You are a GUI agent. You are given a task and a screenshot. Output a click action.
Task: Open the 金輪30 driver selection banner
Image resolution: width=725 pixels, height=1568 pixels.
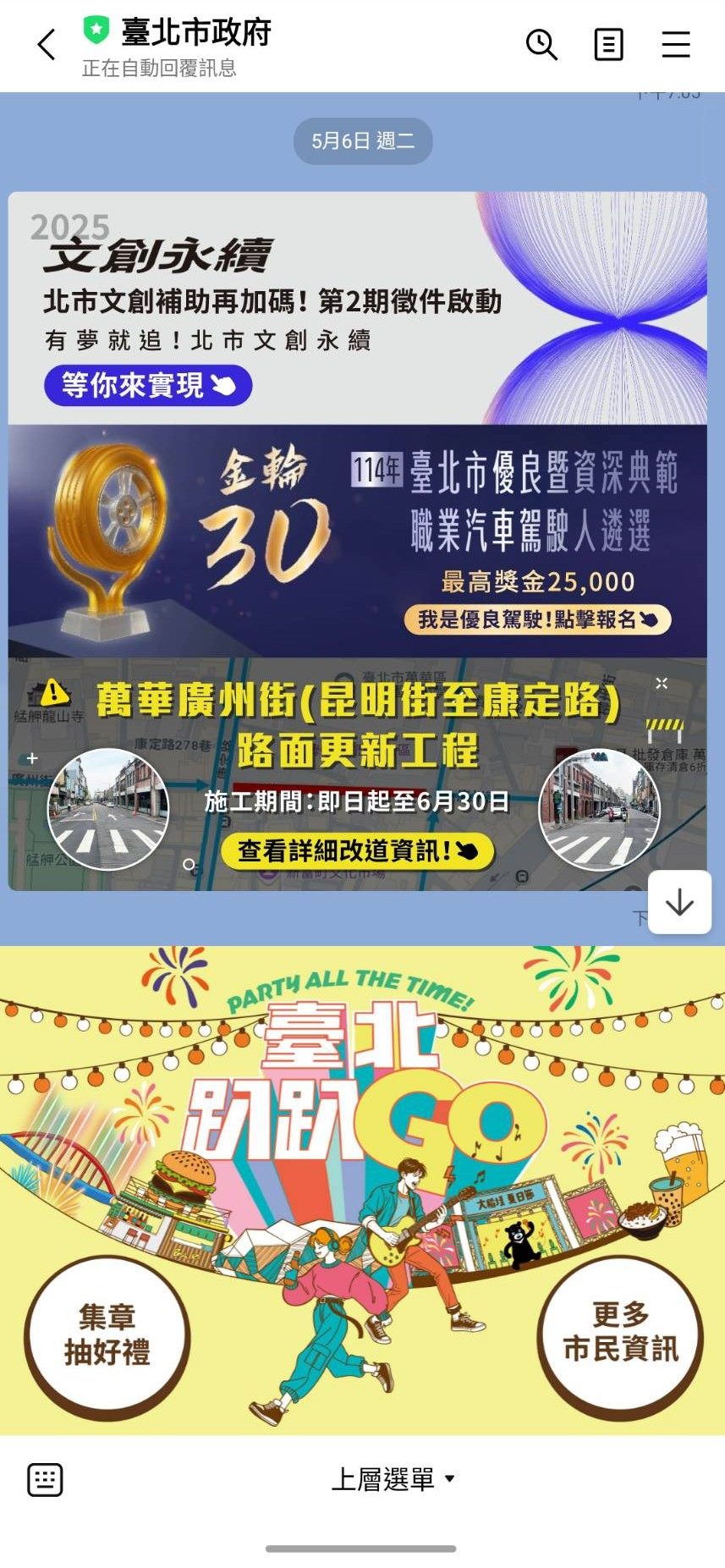(357, 542)
